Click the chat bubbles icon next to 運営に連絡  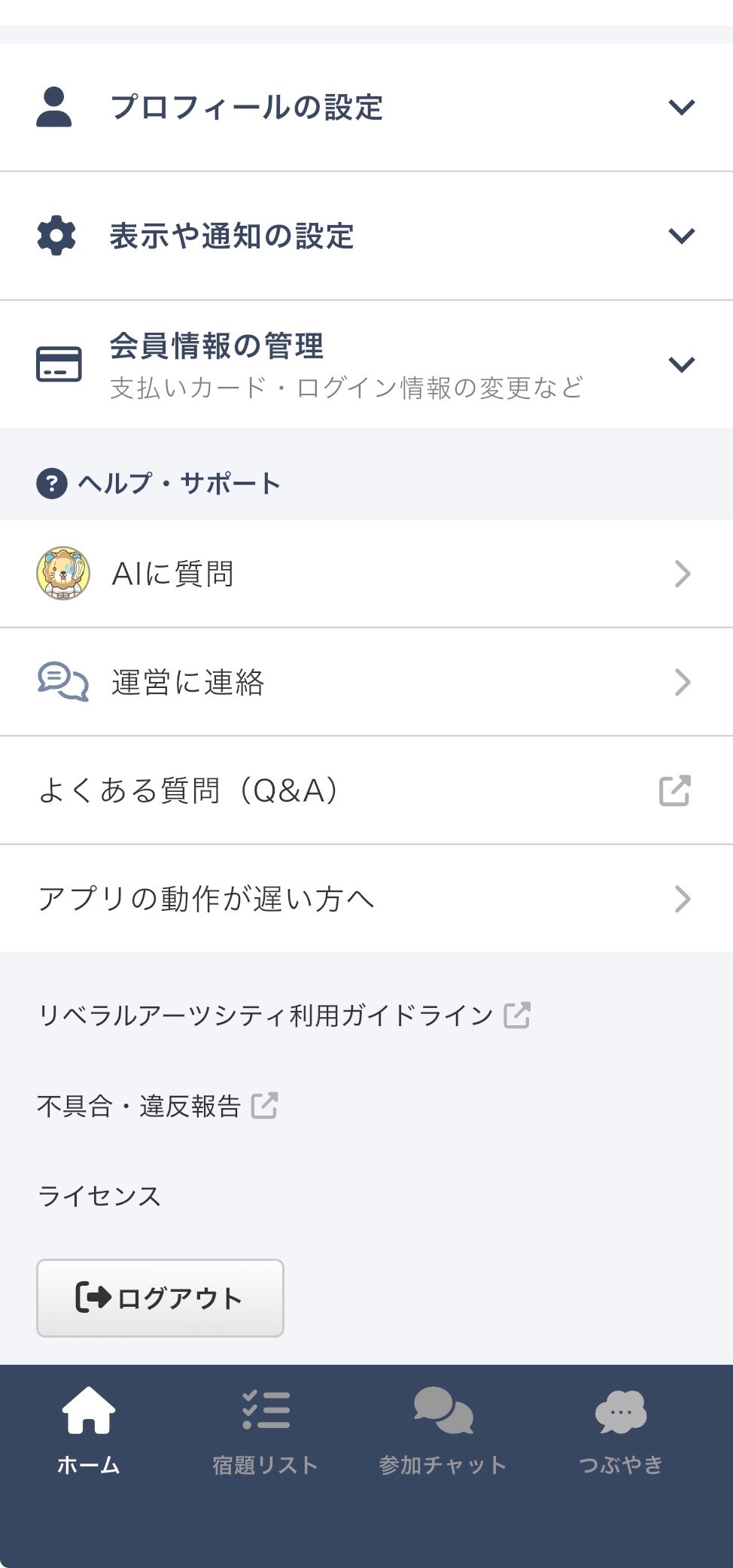(62, 681)
